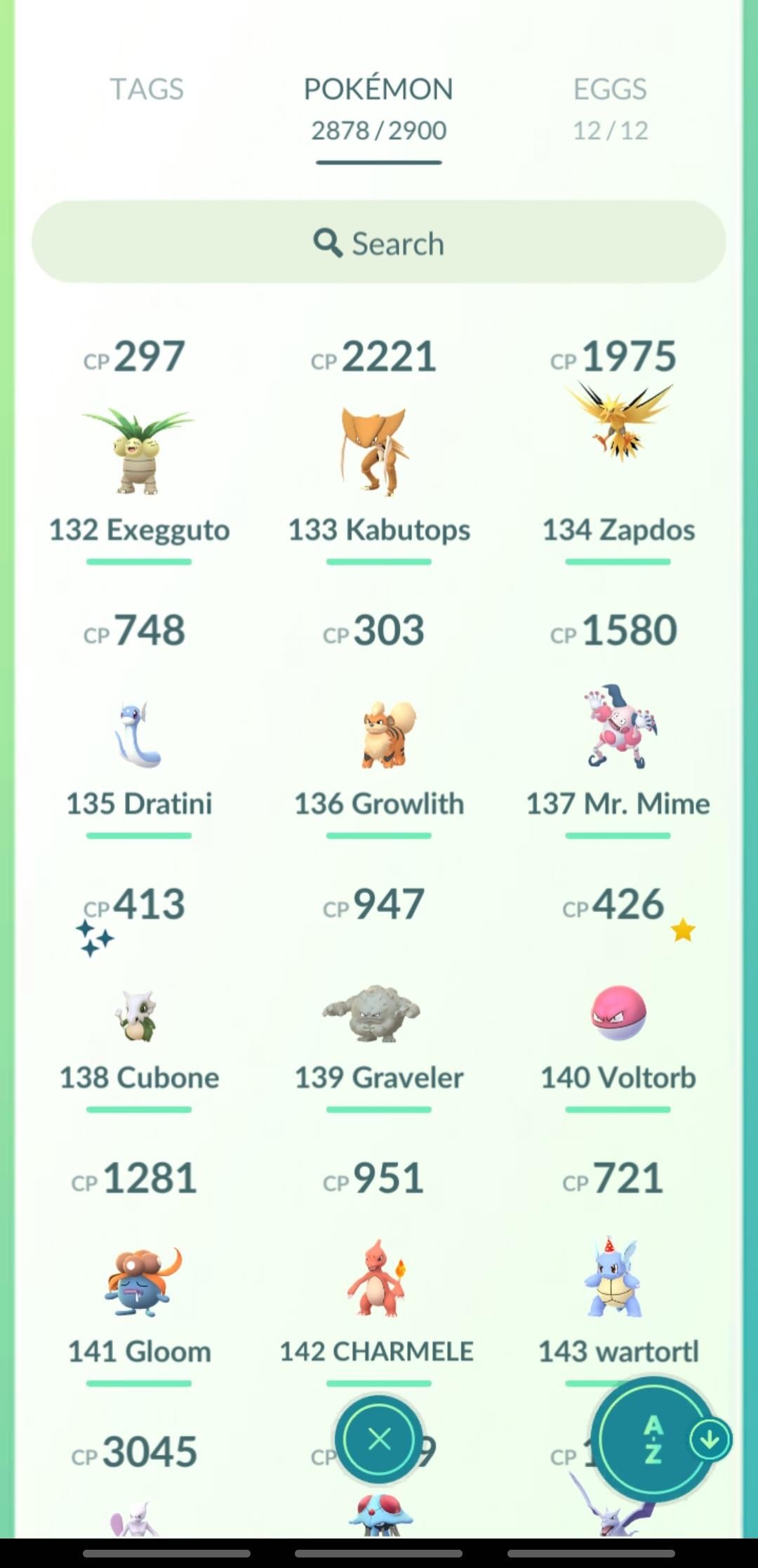The width and height of the screenshot is (758, 1568).
Task: Switch to the Tags tab
Action: click(147, 90)
